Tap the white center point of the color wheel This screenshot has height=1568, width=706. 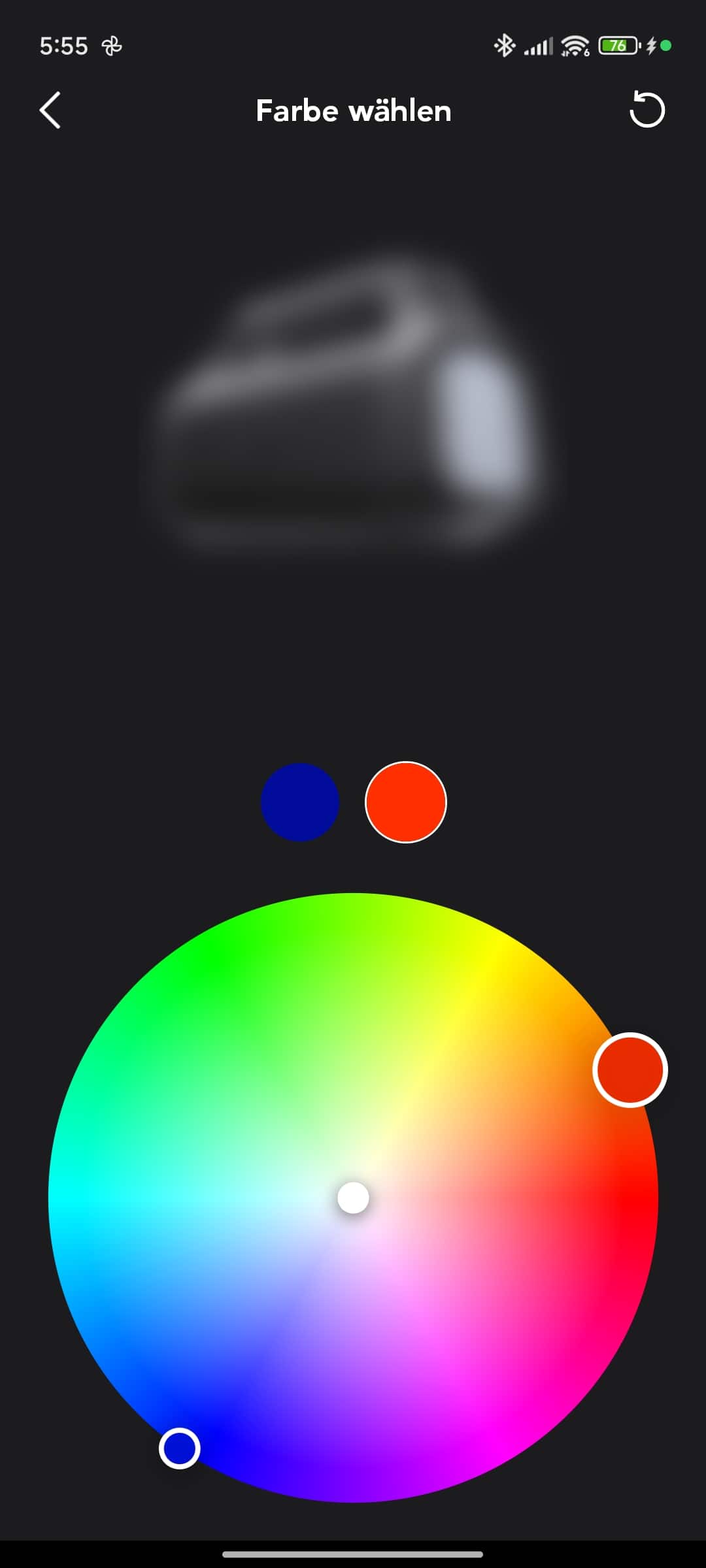pyautogui.click(x=353, y=1198)
